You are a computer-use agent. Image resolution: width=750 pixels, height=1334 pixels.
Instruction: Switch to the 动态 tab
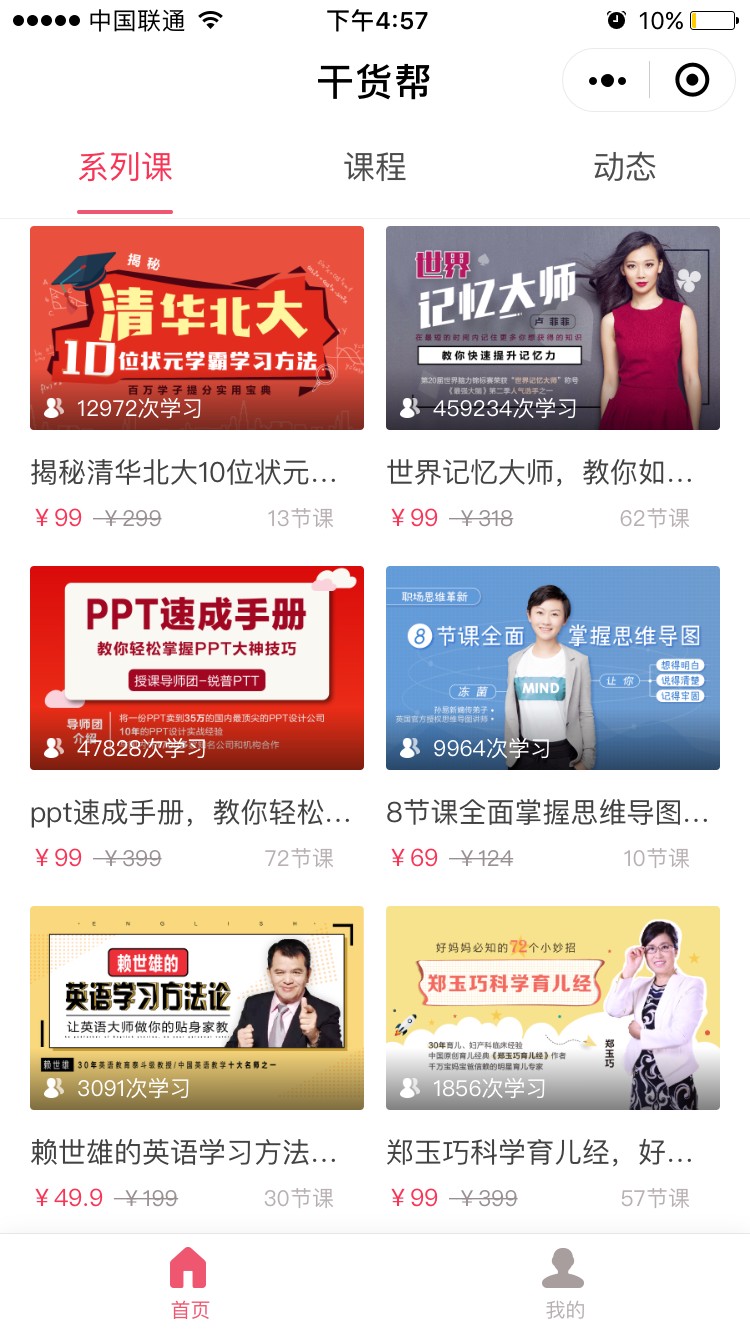[625, 167]
